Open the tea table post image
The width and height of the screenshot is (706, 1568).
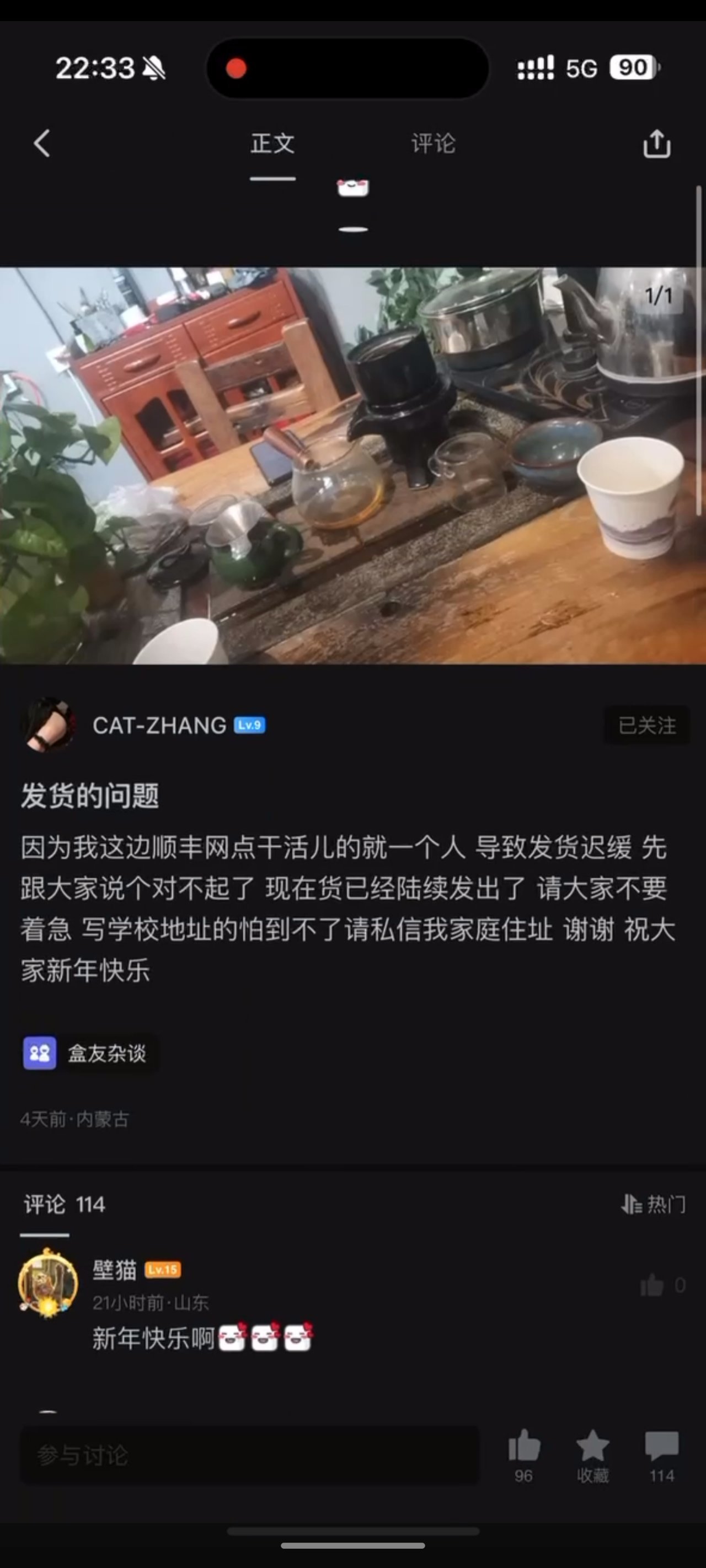click(x=352, y=466)
